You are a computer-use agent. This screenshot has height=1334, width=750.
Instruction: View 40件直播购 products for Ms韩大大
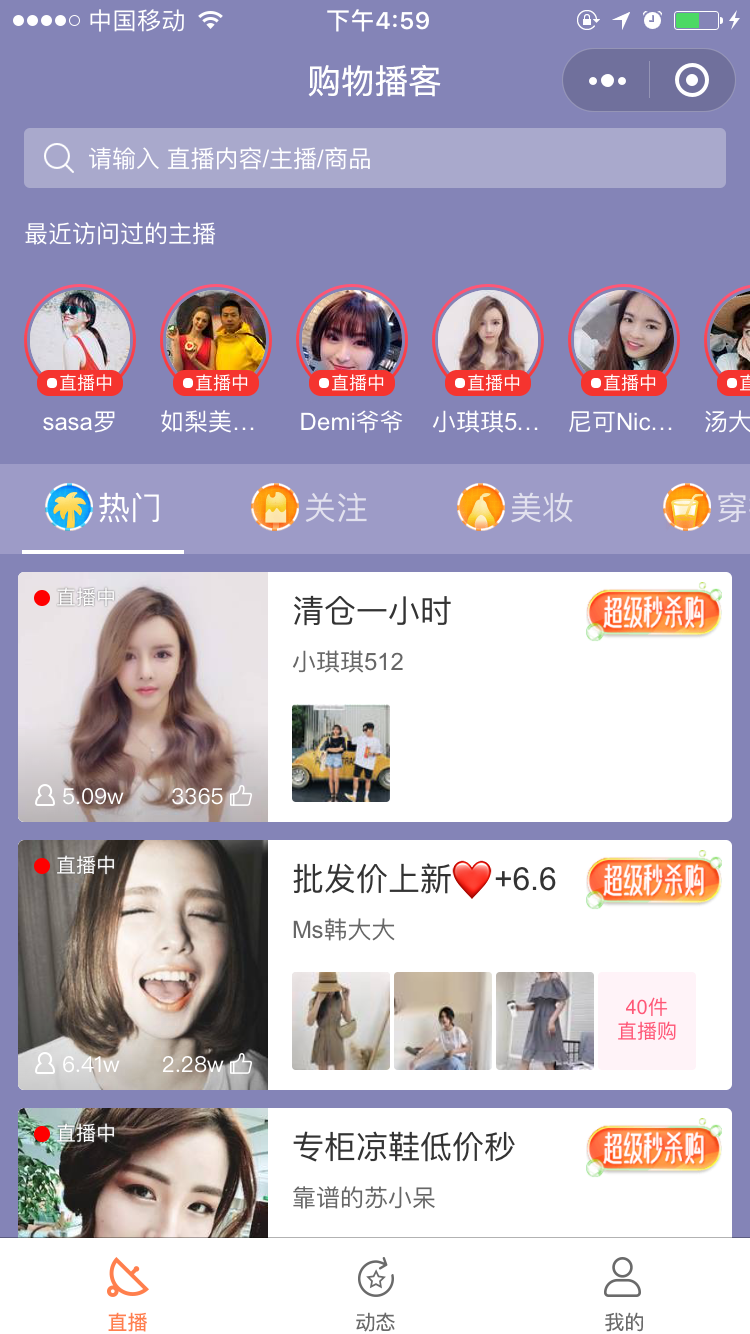(x=646, y=1020)
